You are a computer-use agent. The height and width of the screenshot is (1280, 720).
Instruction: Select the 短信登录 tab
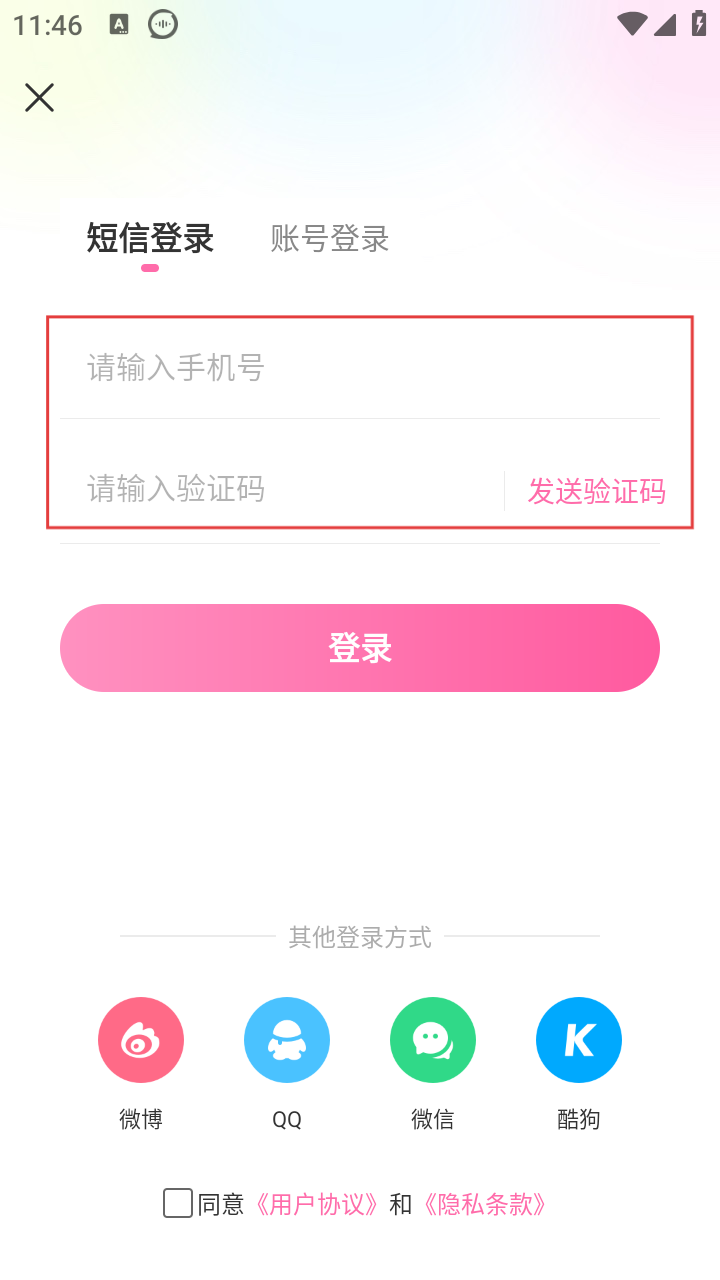150,239
